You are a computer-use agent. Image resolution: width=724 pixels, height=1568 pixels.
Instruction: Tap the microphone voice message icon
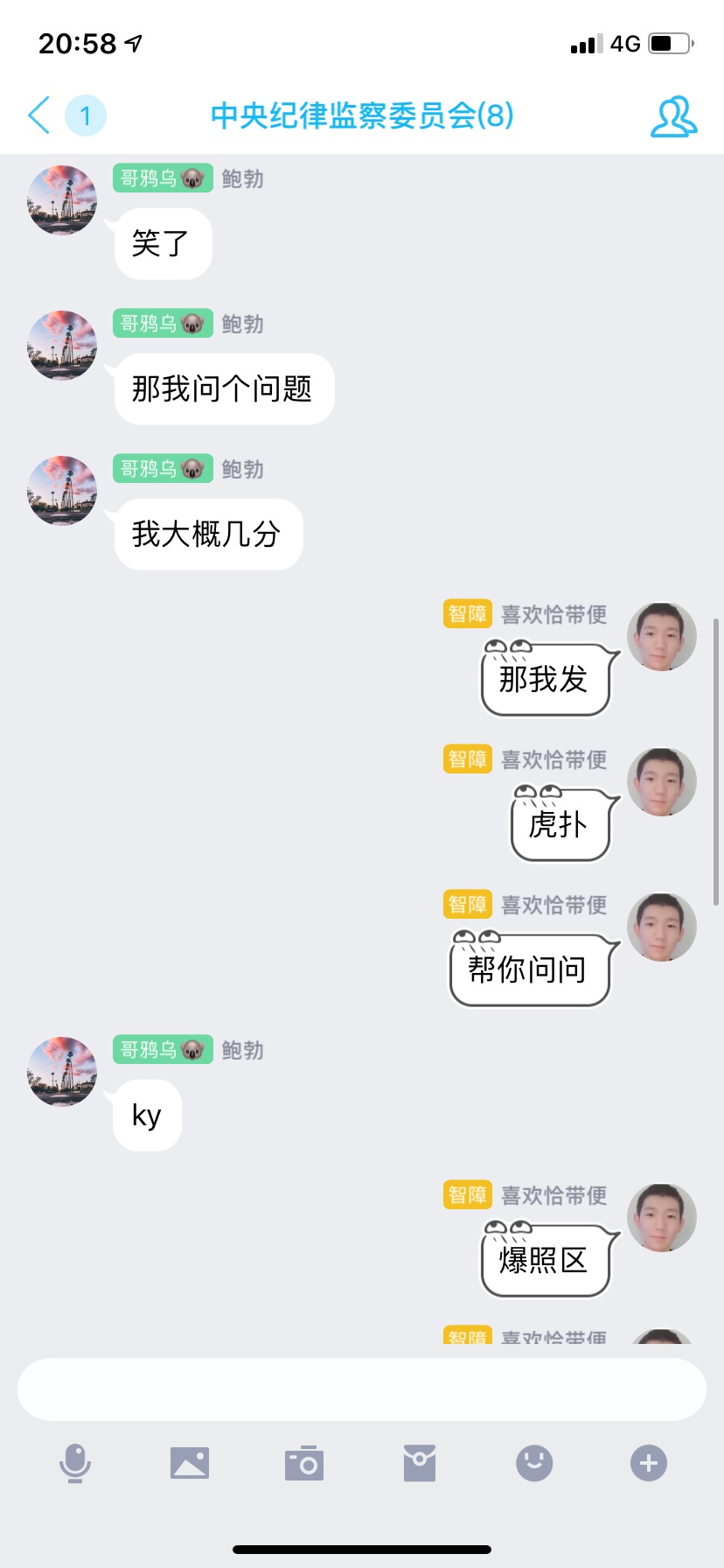coord(75,1463)
